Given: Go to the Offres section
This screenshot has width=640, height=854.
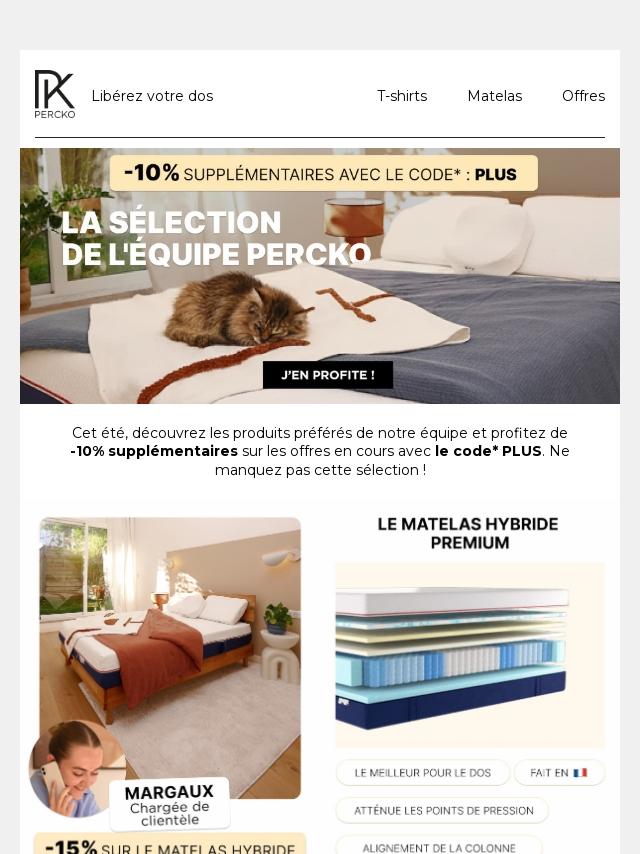Looking at the screenshot, I should click(x=583, y=96).
